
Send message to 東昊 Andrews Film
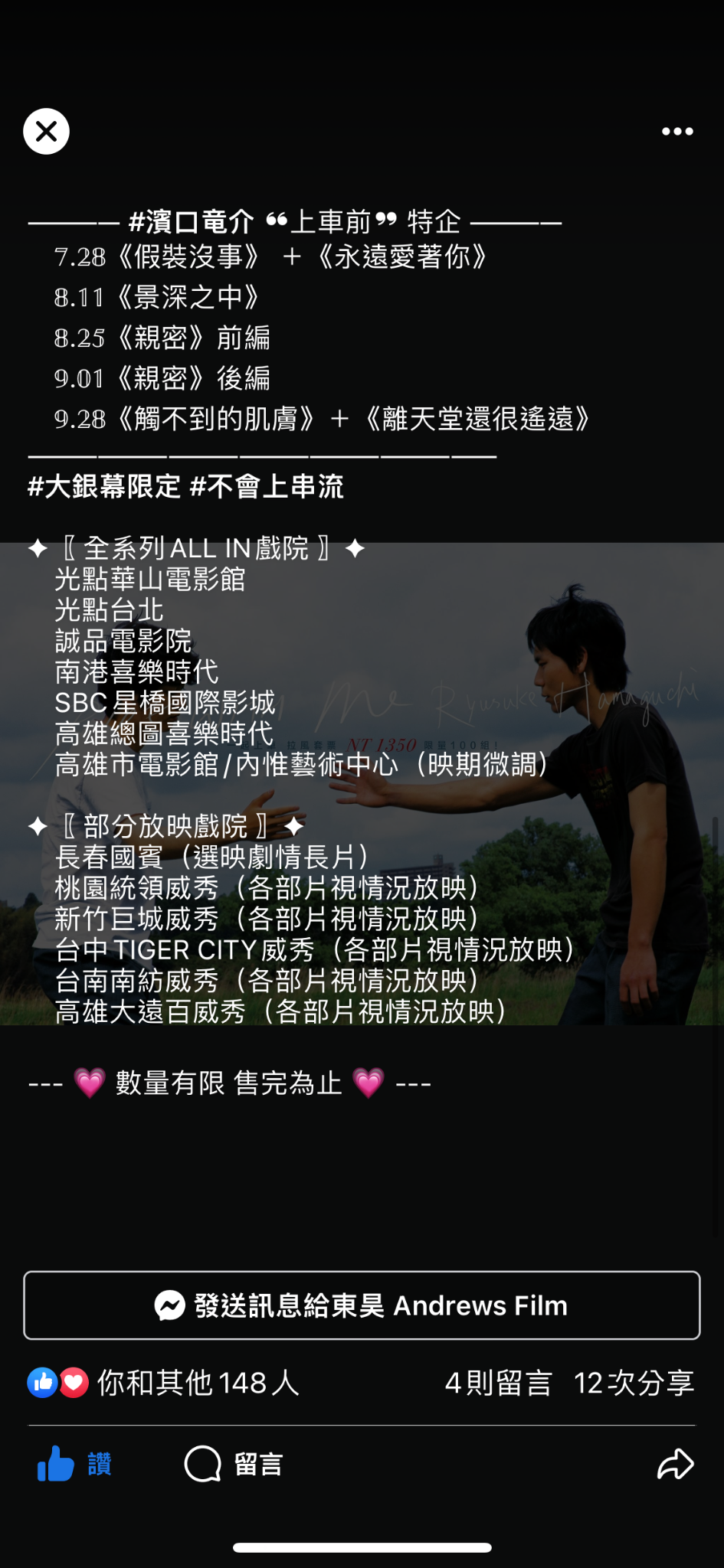click(362, 1305)
